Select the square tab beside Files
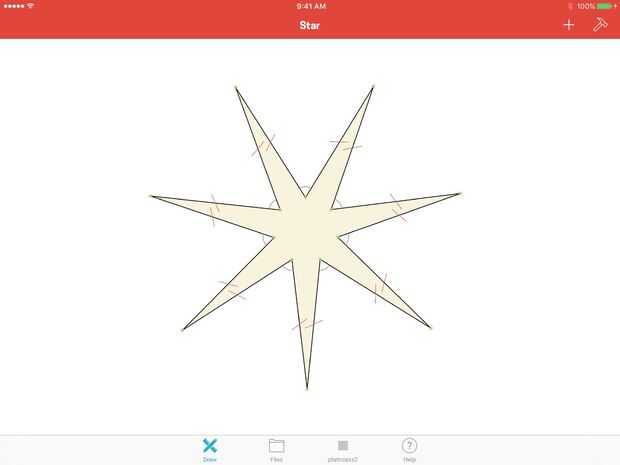 click(x=343, y=449)
